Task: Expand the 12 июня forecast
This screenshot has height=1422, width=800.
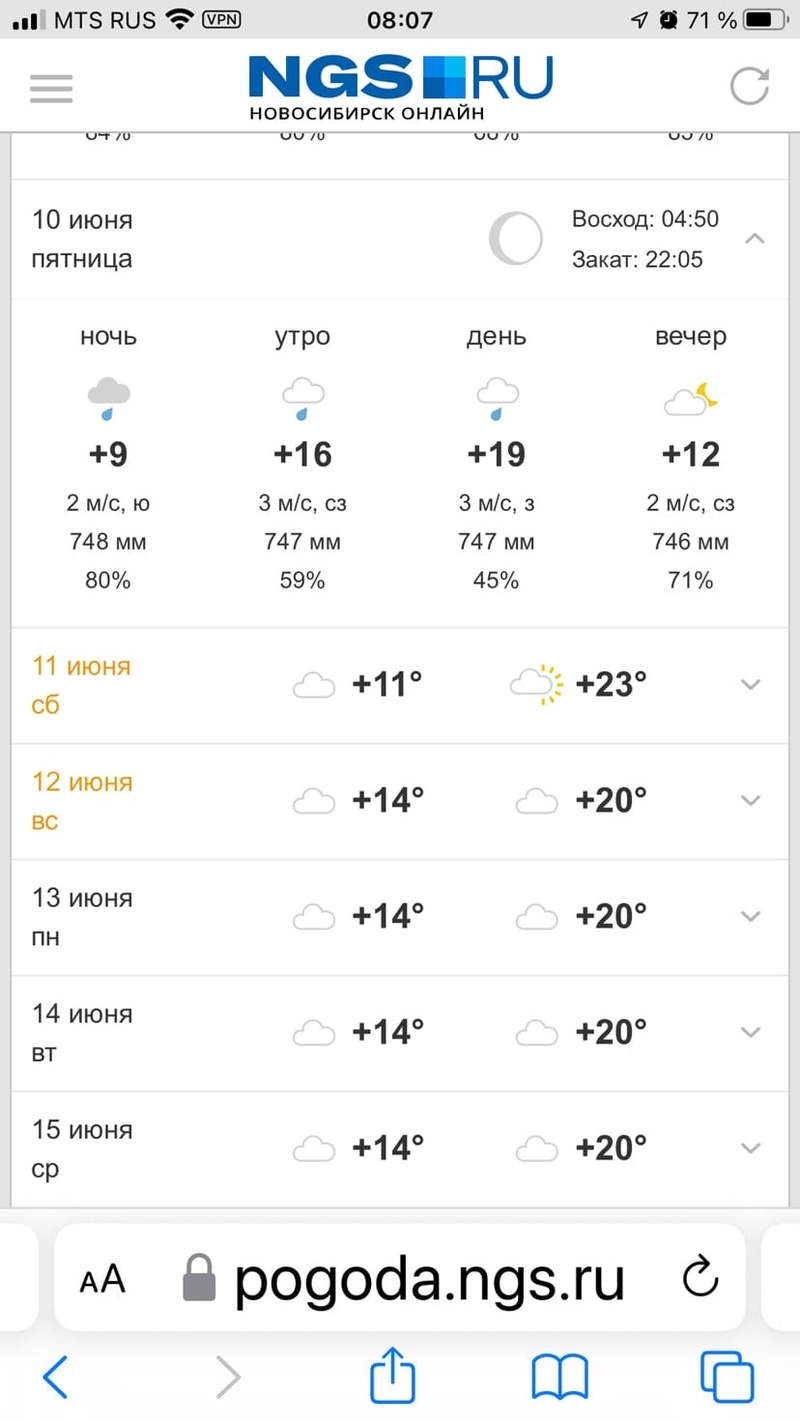Action: 750,801
